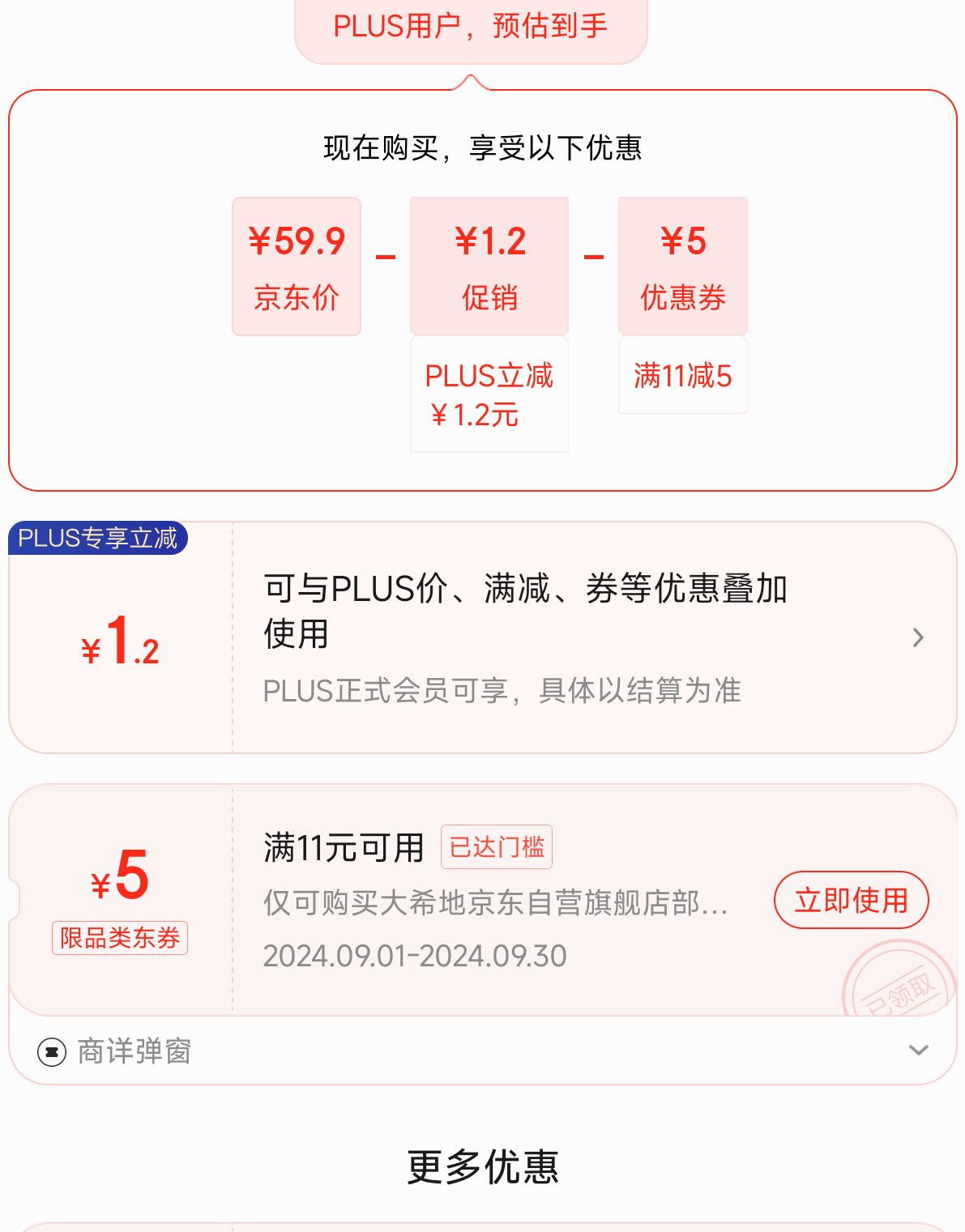Click the coupon validity dates 2024.09.01-2024.09.30
Image resolution: width=965 pixels, height=1232 pixels.
click(x=415, y=956)
